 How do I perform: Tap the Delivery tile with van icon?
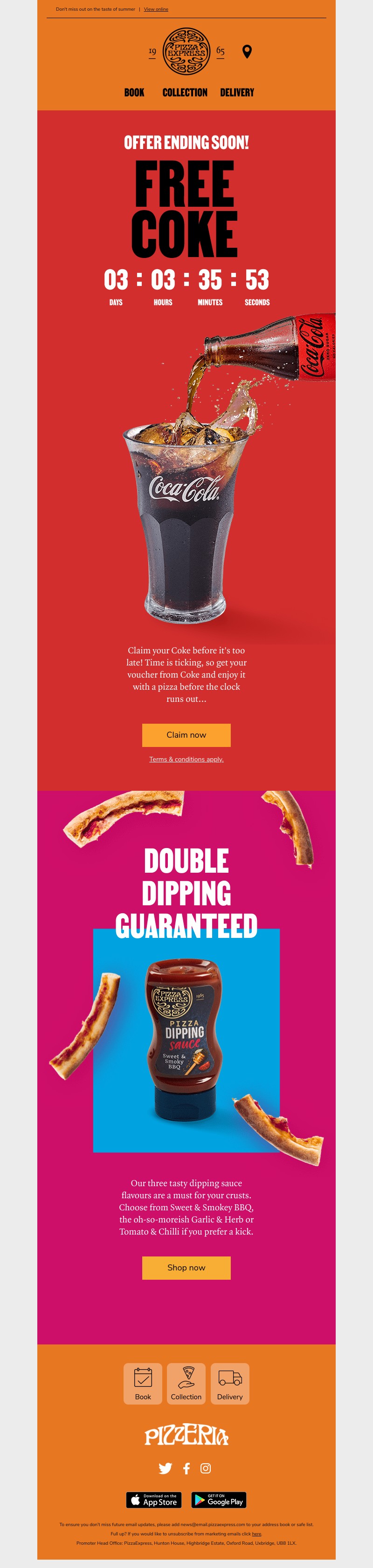pos(230,1383)
